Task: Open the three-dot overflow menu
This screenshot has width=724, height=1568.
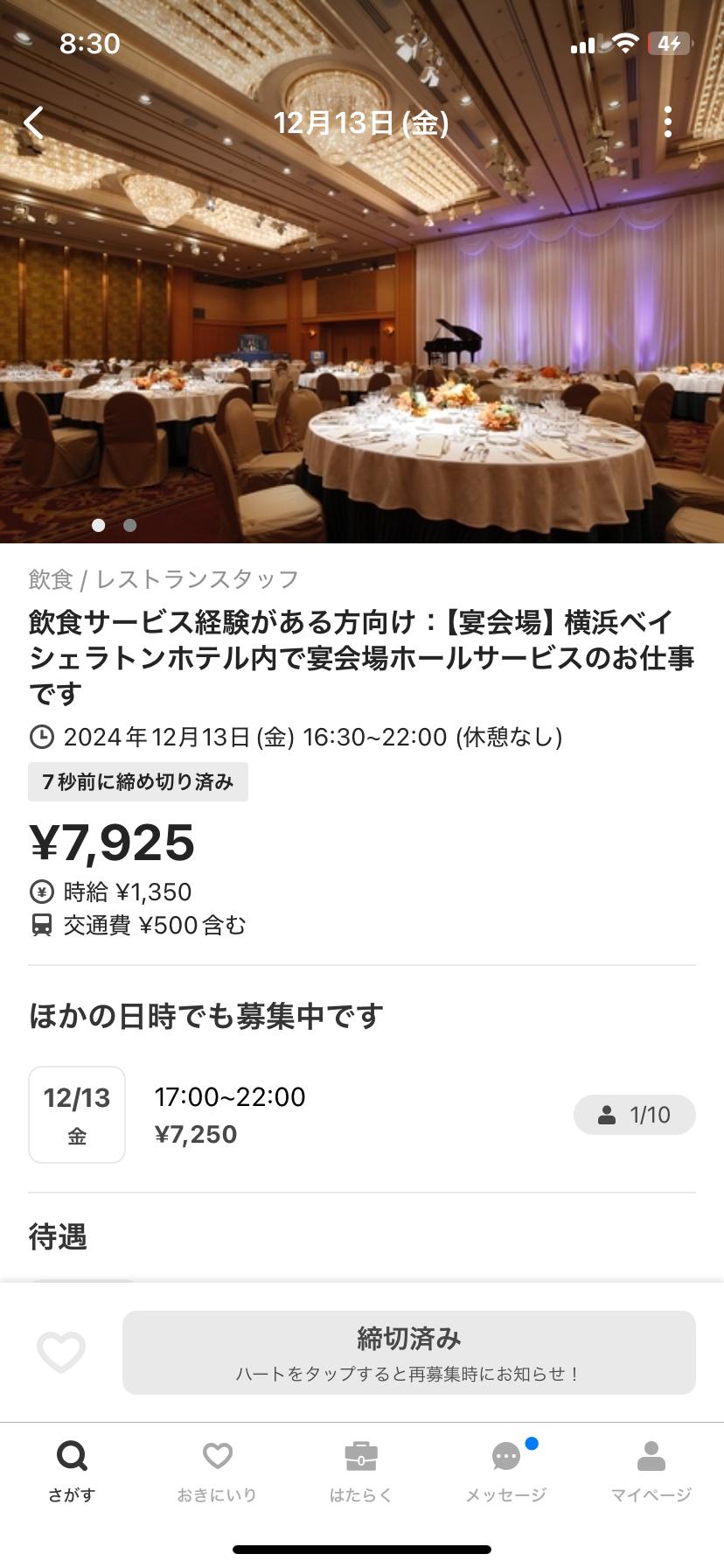Action: click(x=668, y=122)
